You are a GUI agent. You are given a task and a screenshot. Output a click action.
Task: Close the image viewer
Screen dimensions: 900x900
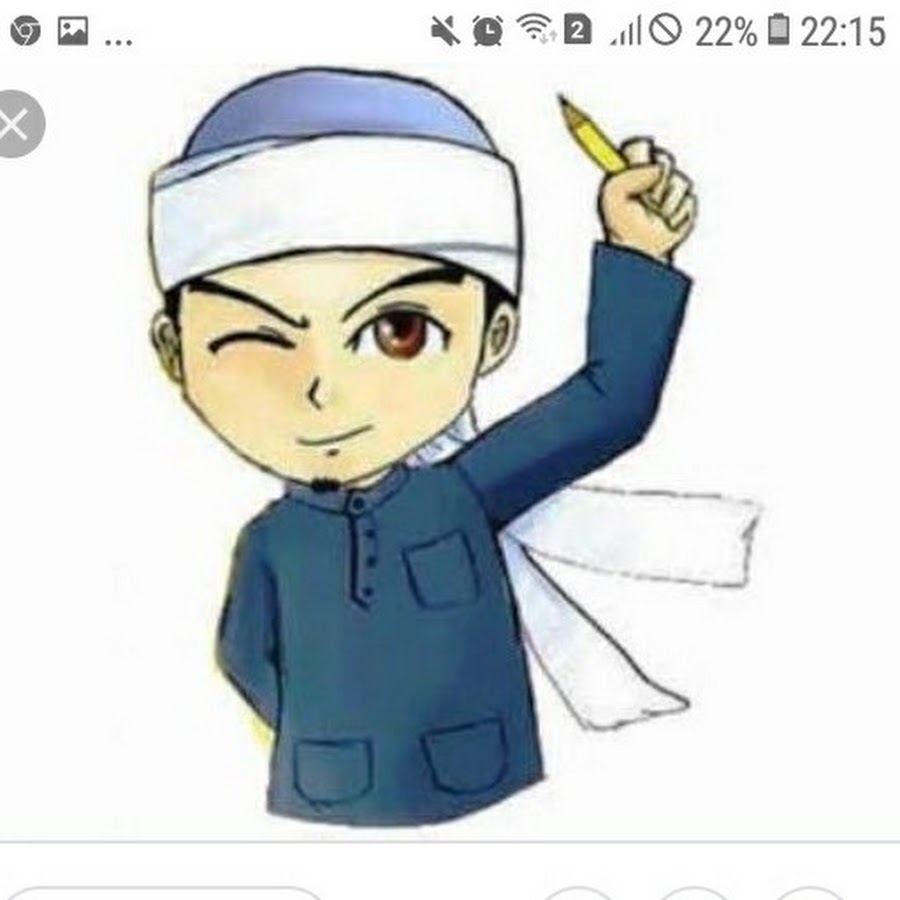14,125
